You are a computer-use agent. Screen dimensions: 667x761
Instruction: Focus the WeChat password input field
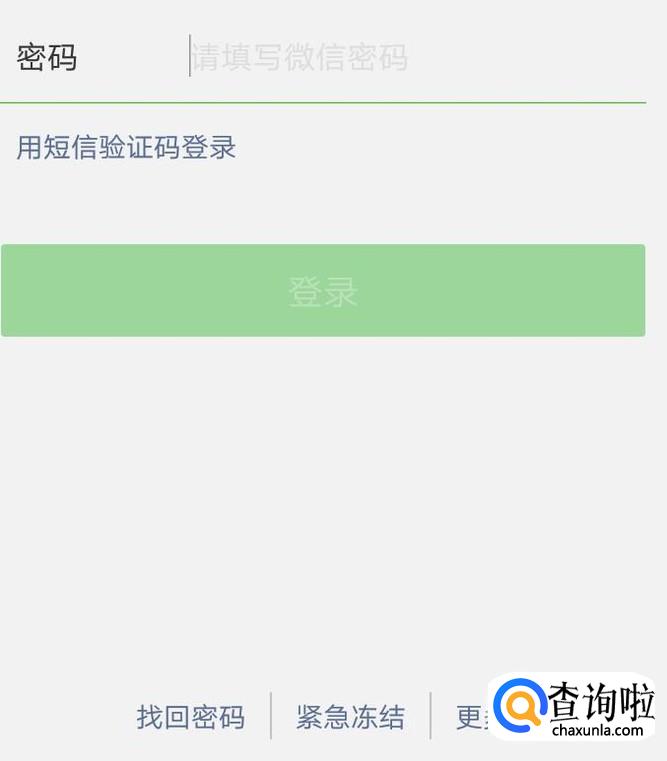tap(400, 58)
